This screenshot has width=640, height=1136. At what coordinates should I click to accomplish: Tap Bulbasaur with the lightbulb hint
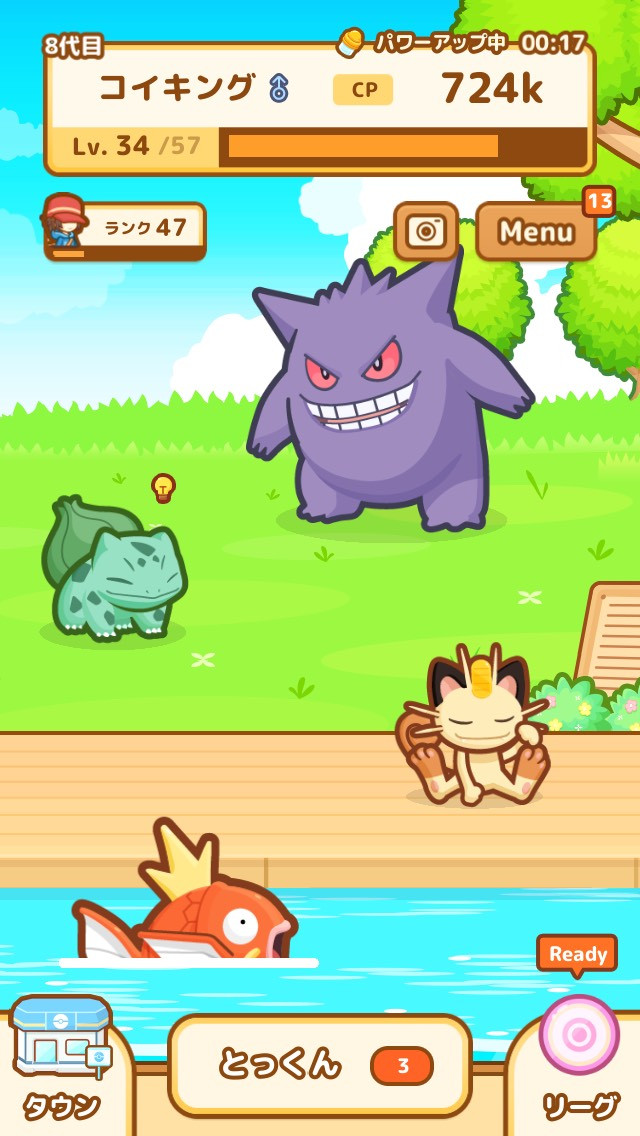(114, 568)
